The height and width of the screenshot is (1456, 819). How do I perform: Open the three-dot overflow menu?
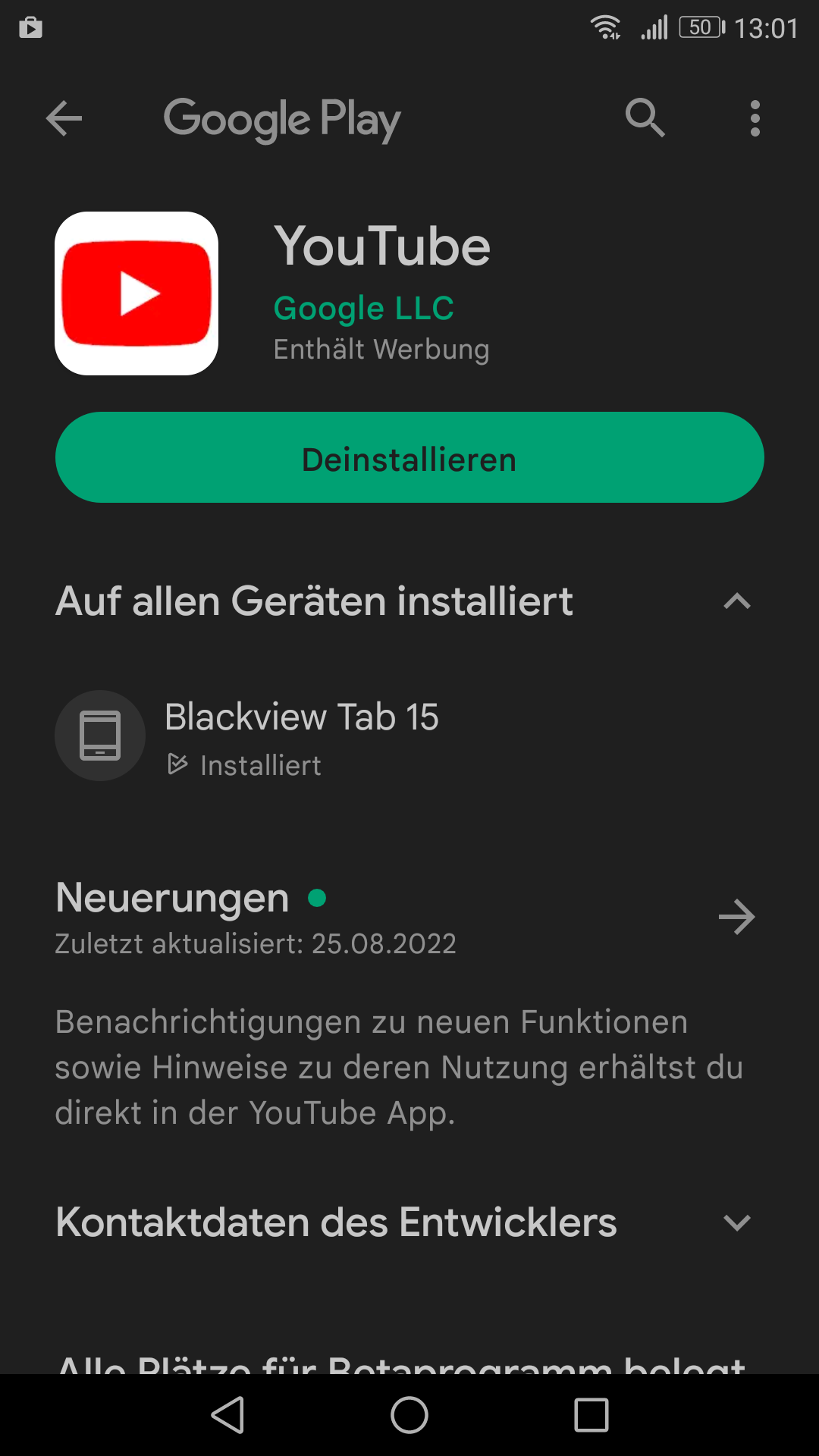[755, 118]
